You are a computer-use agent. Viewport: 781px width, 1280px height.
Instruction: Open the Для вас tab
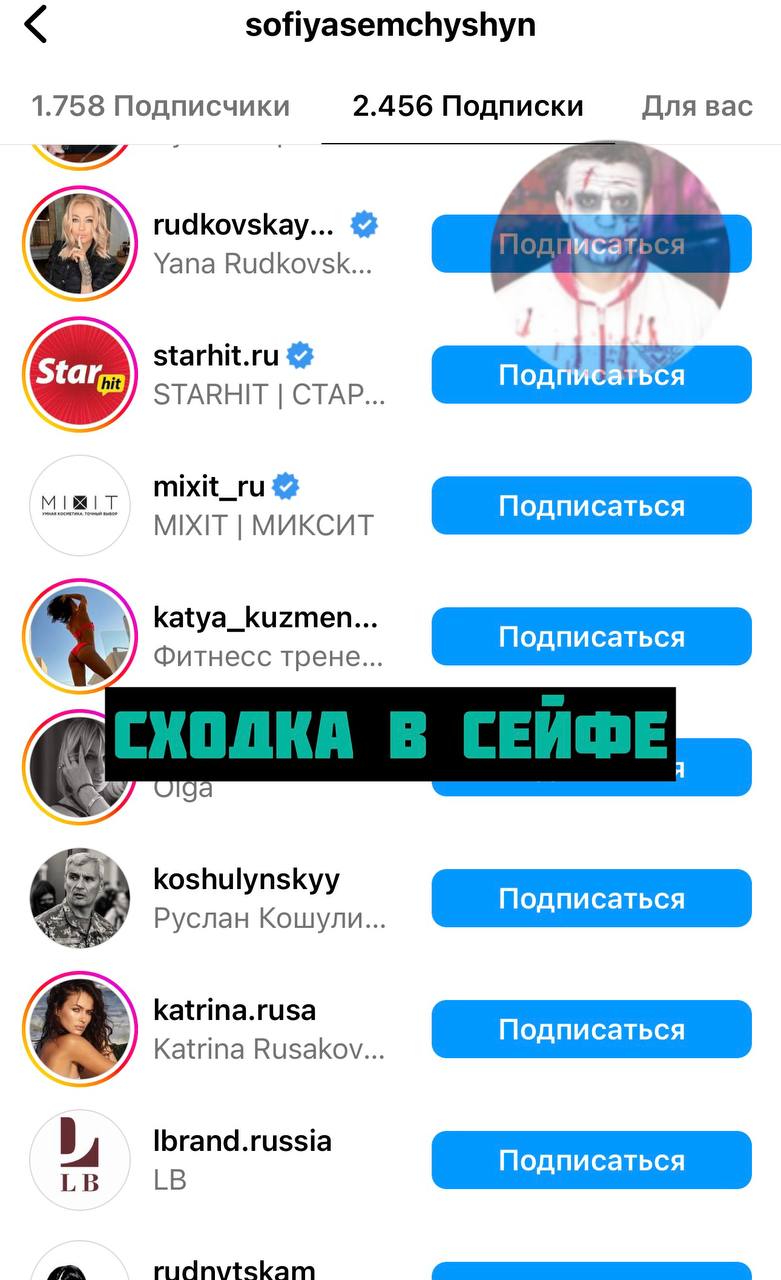pos(697,106)
